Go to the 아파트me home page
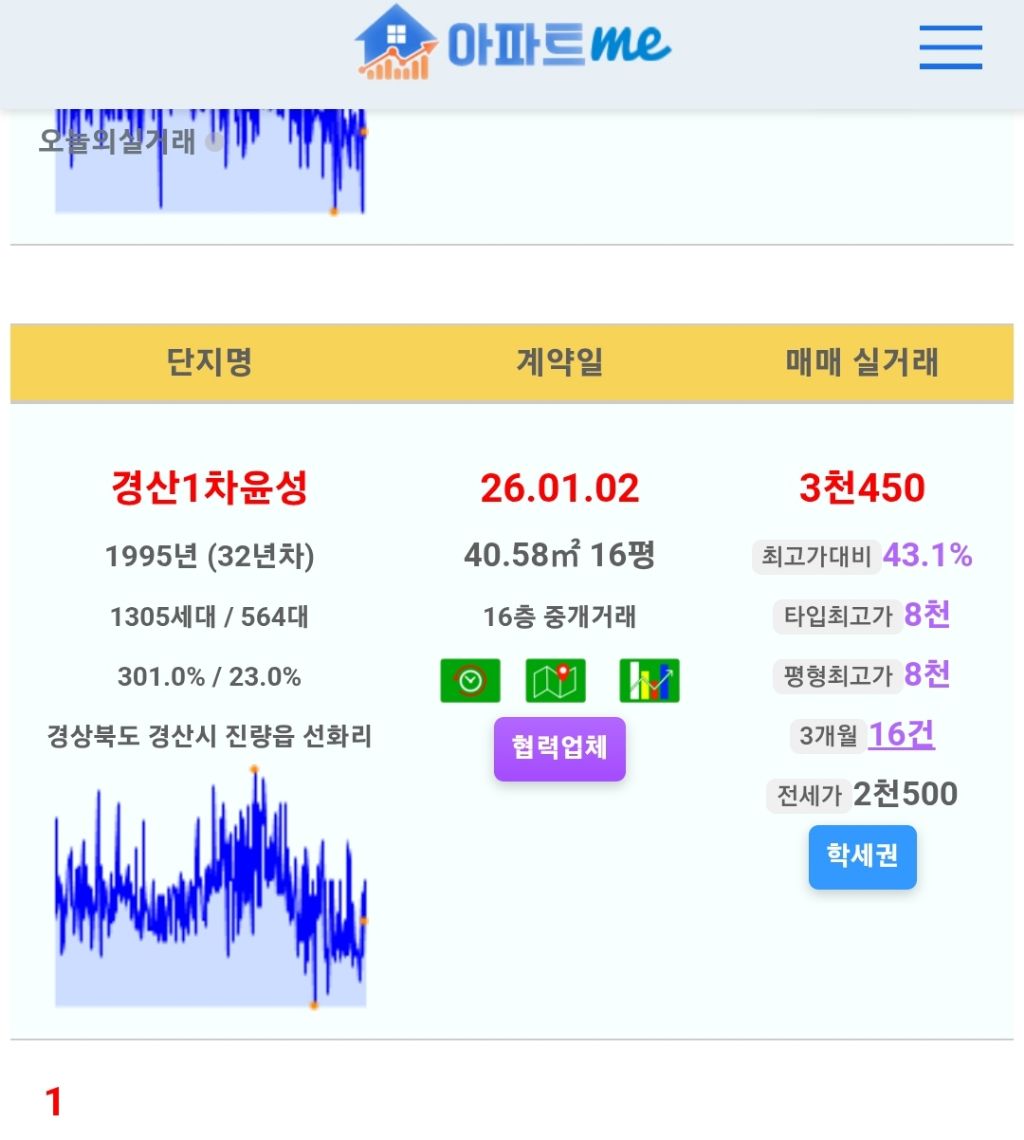Image resolution: width=1024 pixels, height=1140 pixels. tap(513, 43)
